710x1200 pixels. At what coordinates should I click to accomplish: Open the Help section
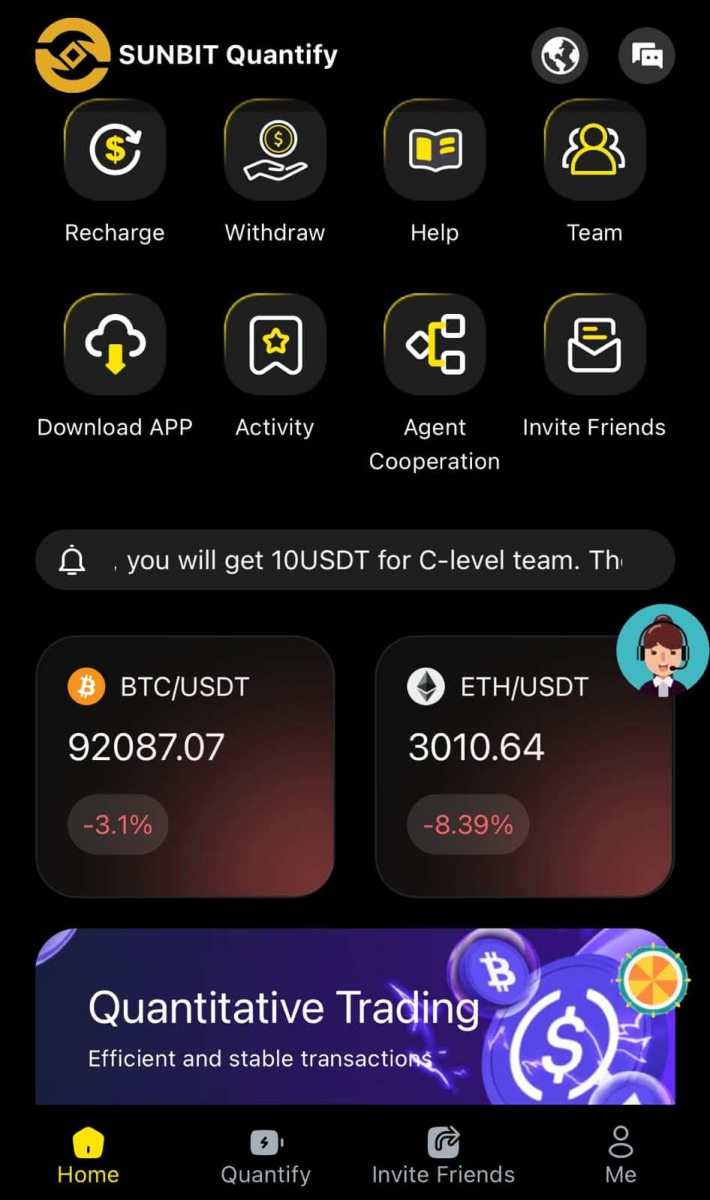point(435,151)
